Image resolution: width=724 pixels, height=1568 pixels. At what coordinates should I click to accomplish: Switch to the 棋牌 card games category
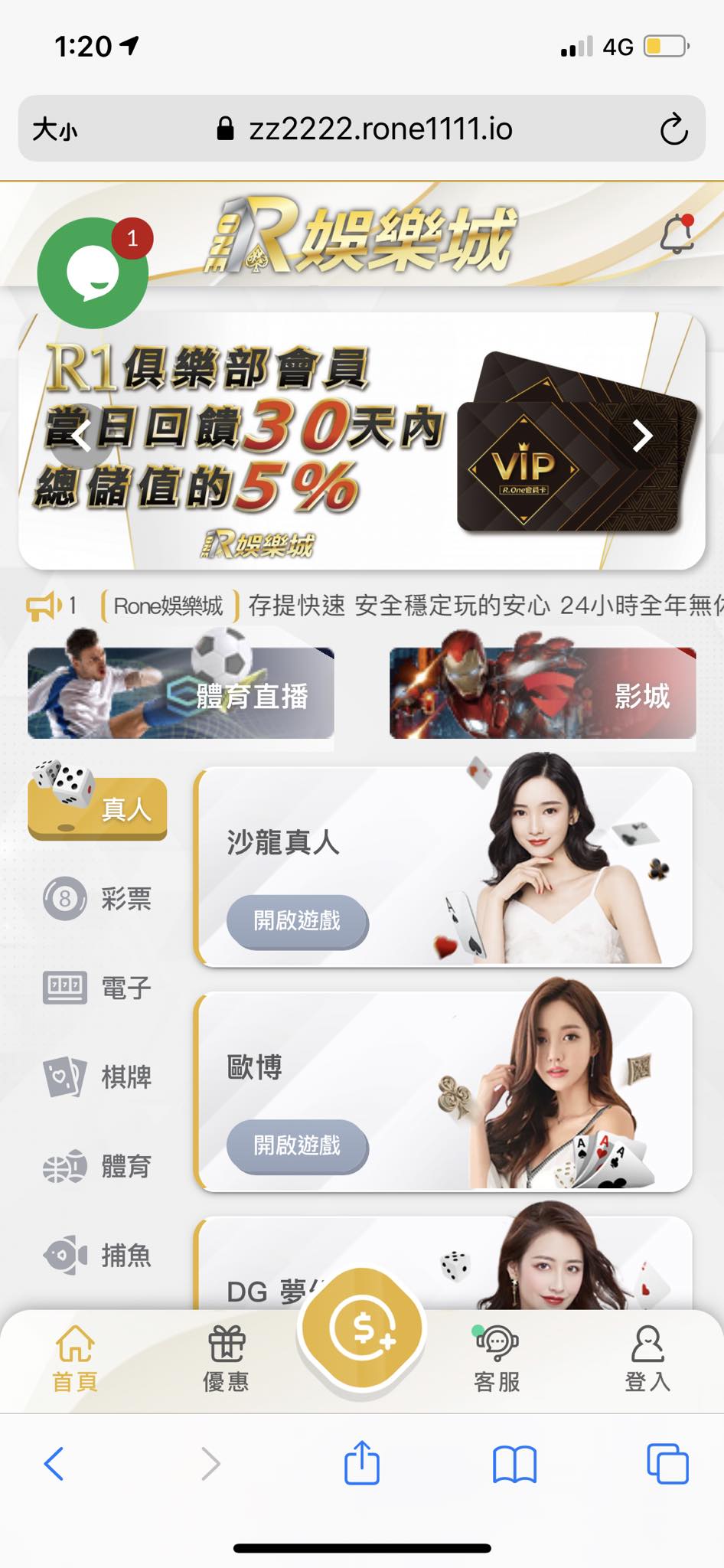click(x=98, y=1077)
